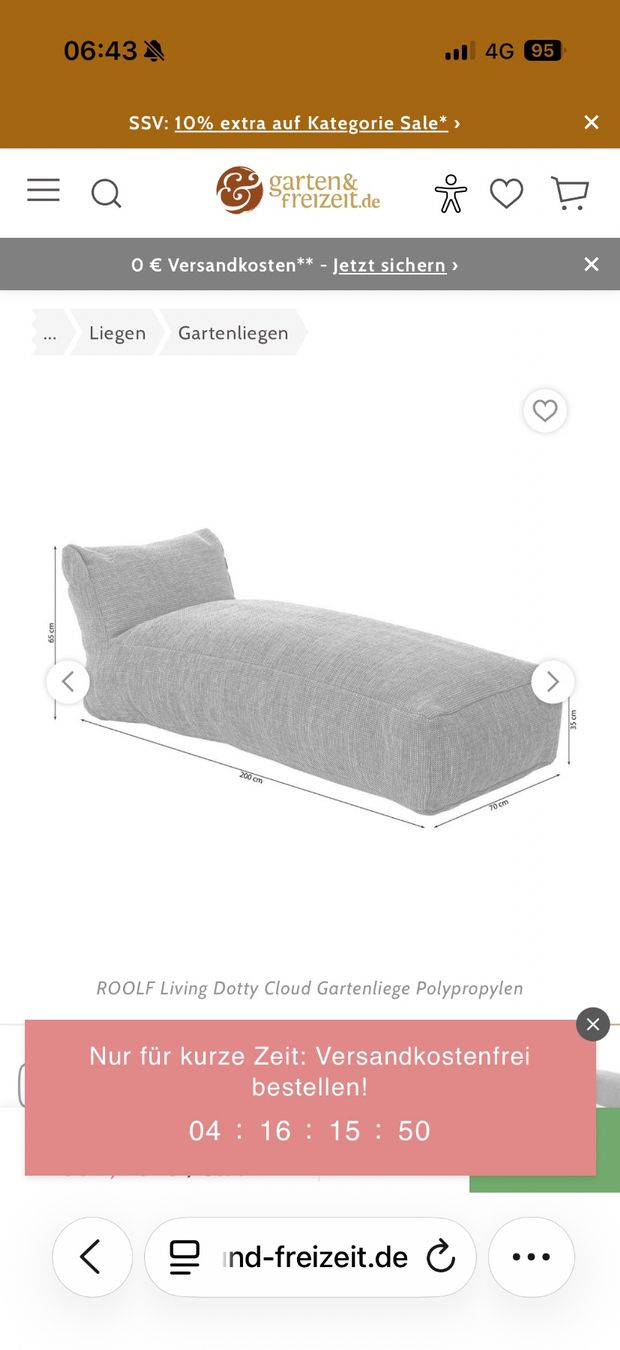Open the wishlist heart in header

[x=506, y=193]
